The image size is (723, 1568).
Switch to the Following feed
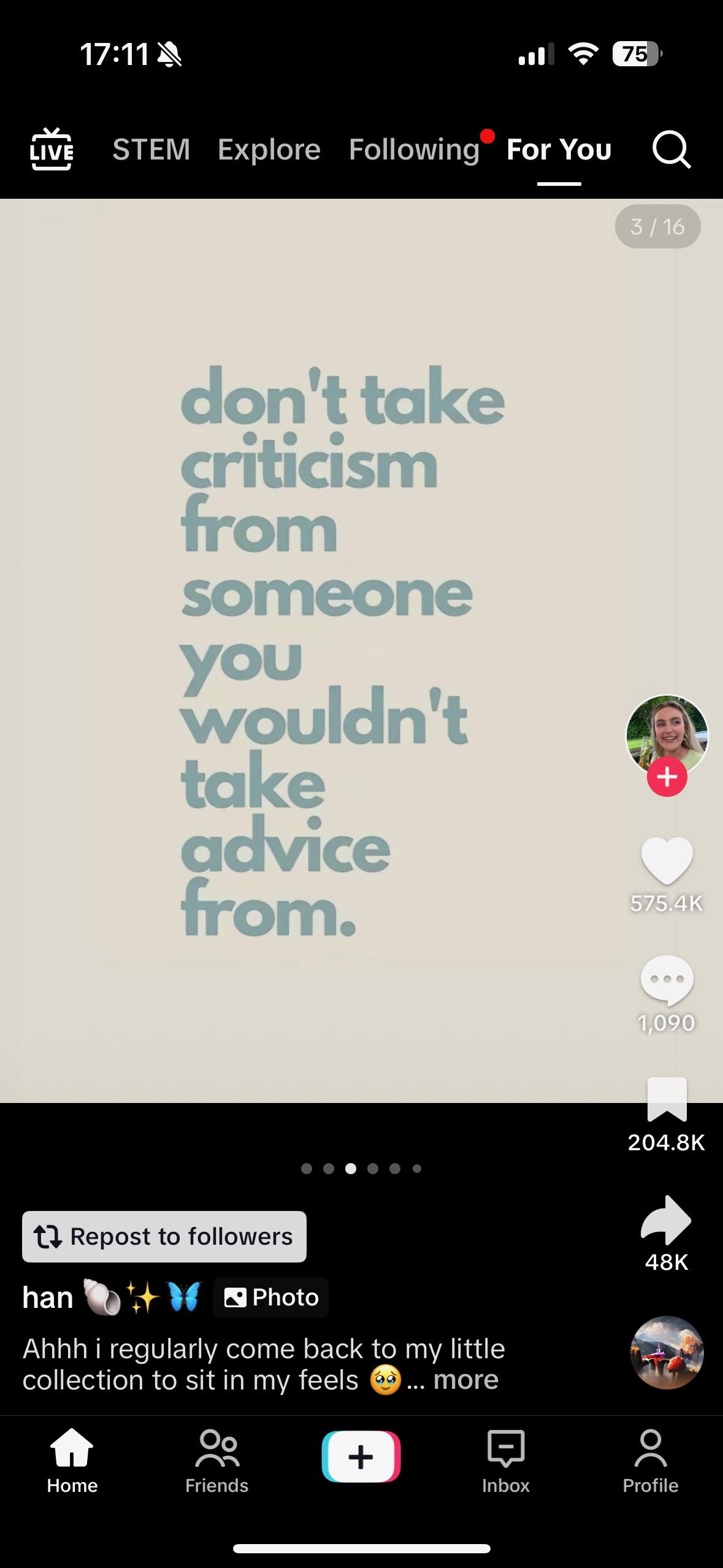[x=414, y=150]
